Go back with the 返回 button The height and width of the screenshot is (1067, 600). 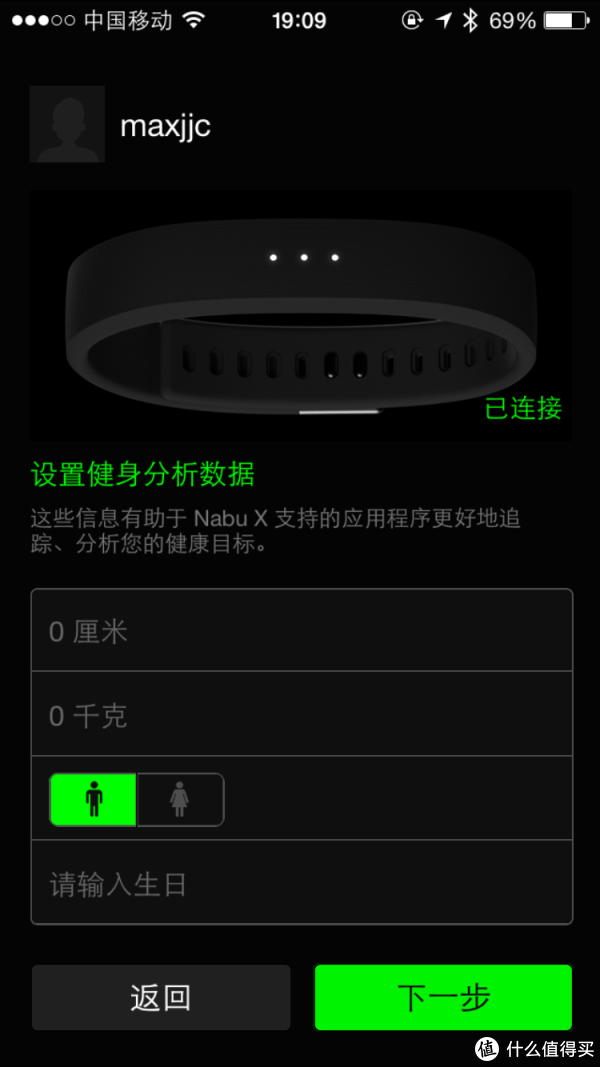tap(160, 997)
